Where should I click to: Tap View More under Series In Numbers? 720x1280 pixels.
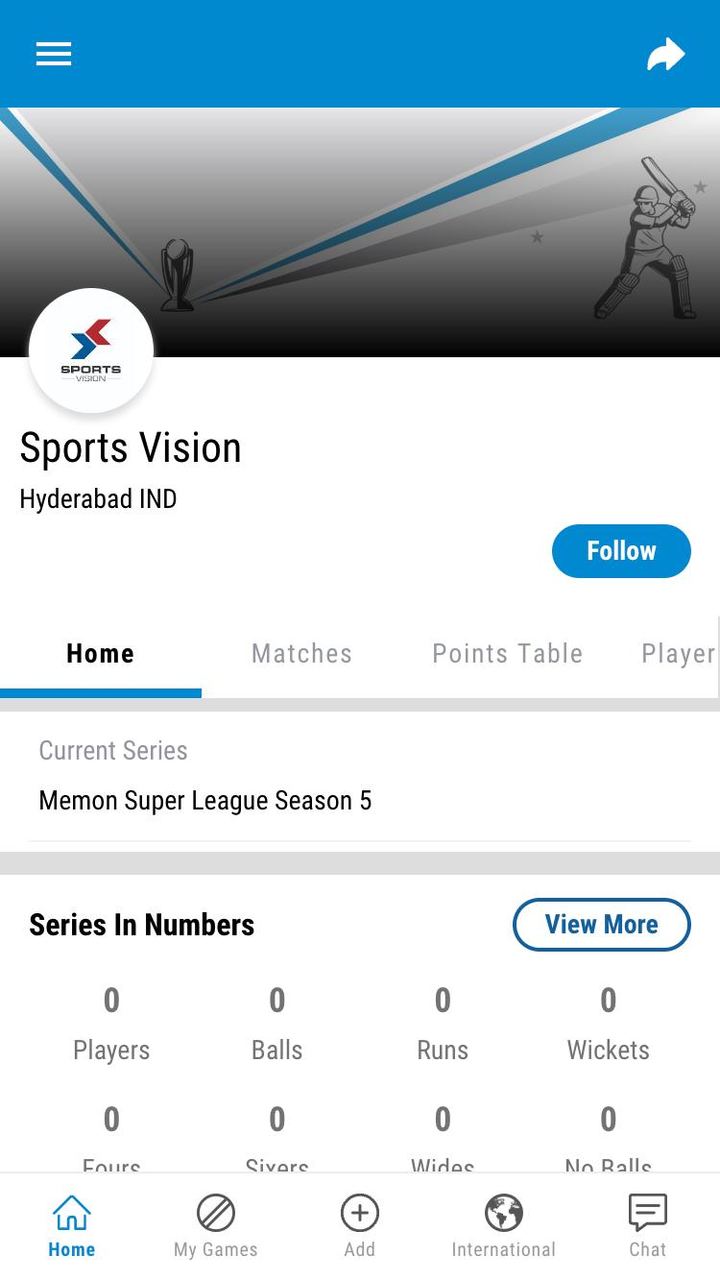coord(601,924)
